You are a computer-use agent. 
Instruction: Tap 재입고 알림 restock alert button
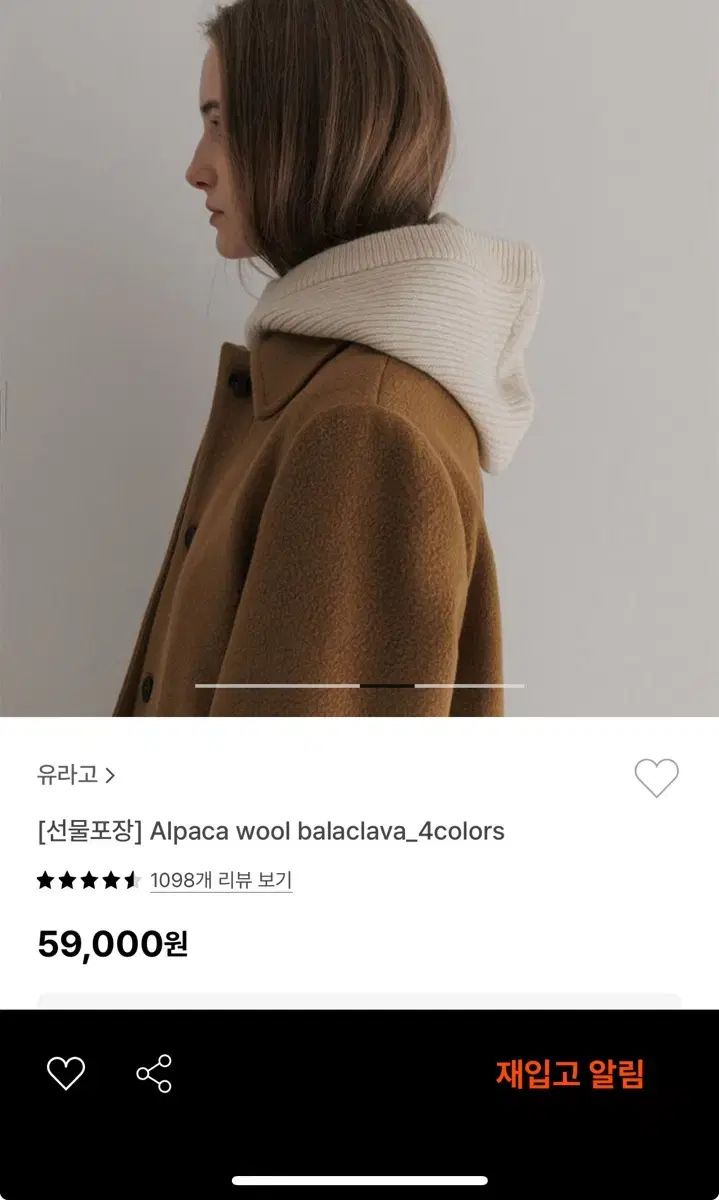click(x=570, y=1074)
